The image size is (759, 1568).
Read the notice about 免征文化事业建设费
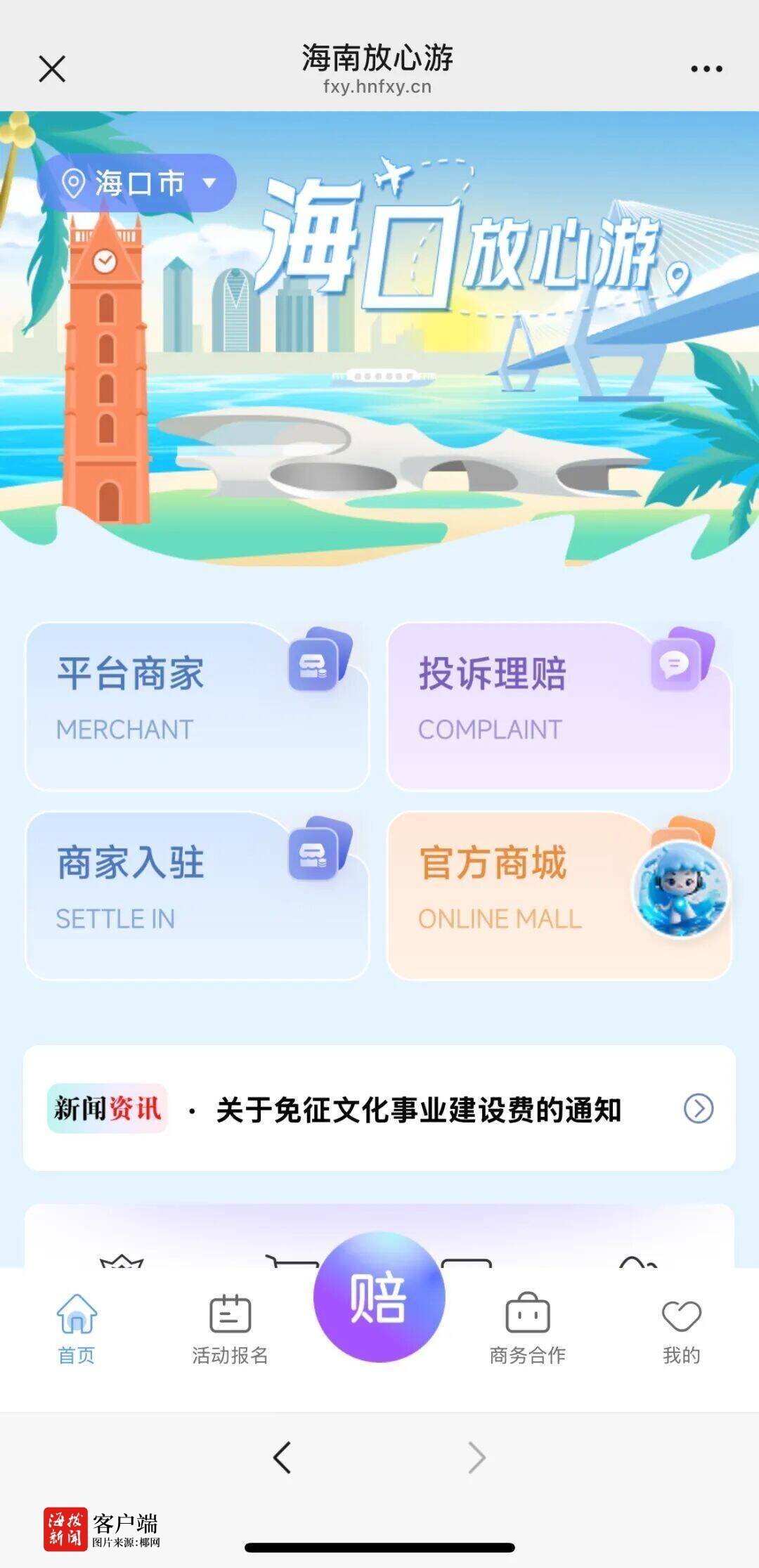click(x=418, y=1110)
